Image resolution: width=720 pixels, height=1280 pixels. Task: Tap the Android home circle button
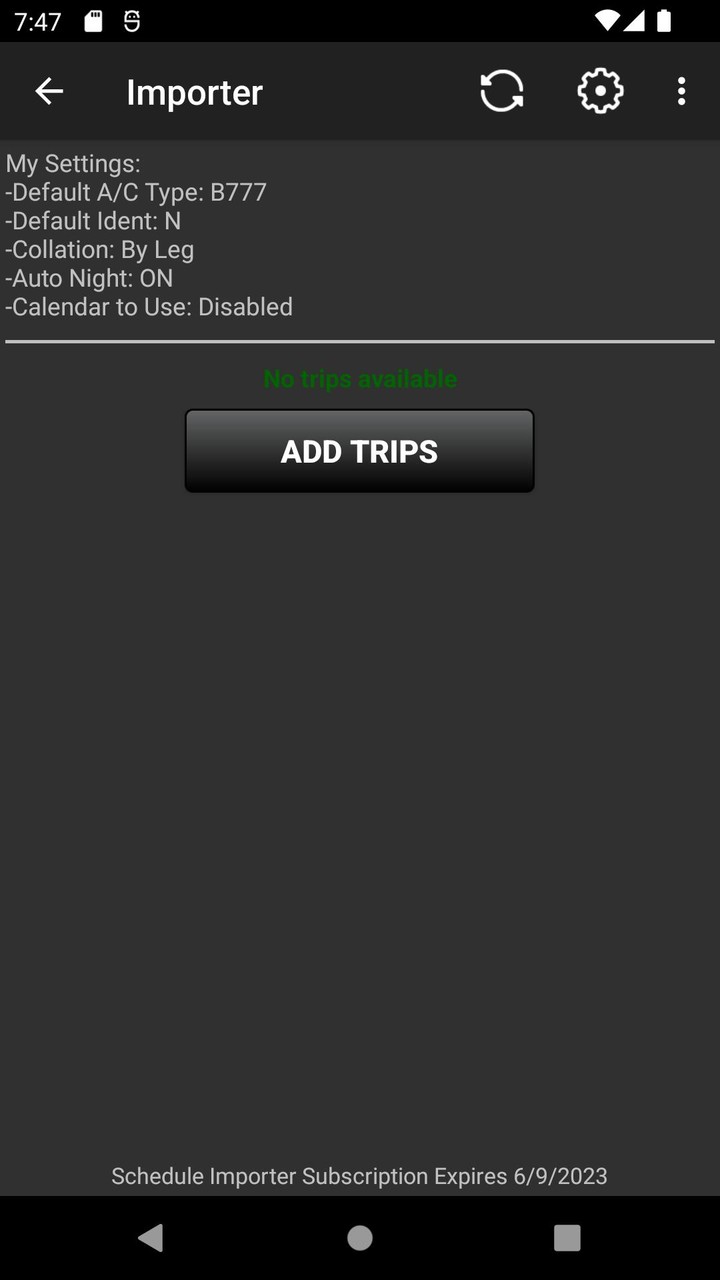coord(359,1237)
